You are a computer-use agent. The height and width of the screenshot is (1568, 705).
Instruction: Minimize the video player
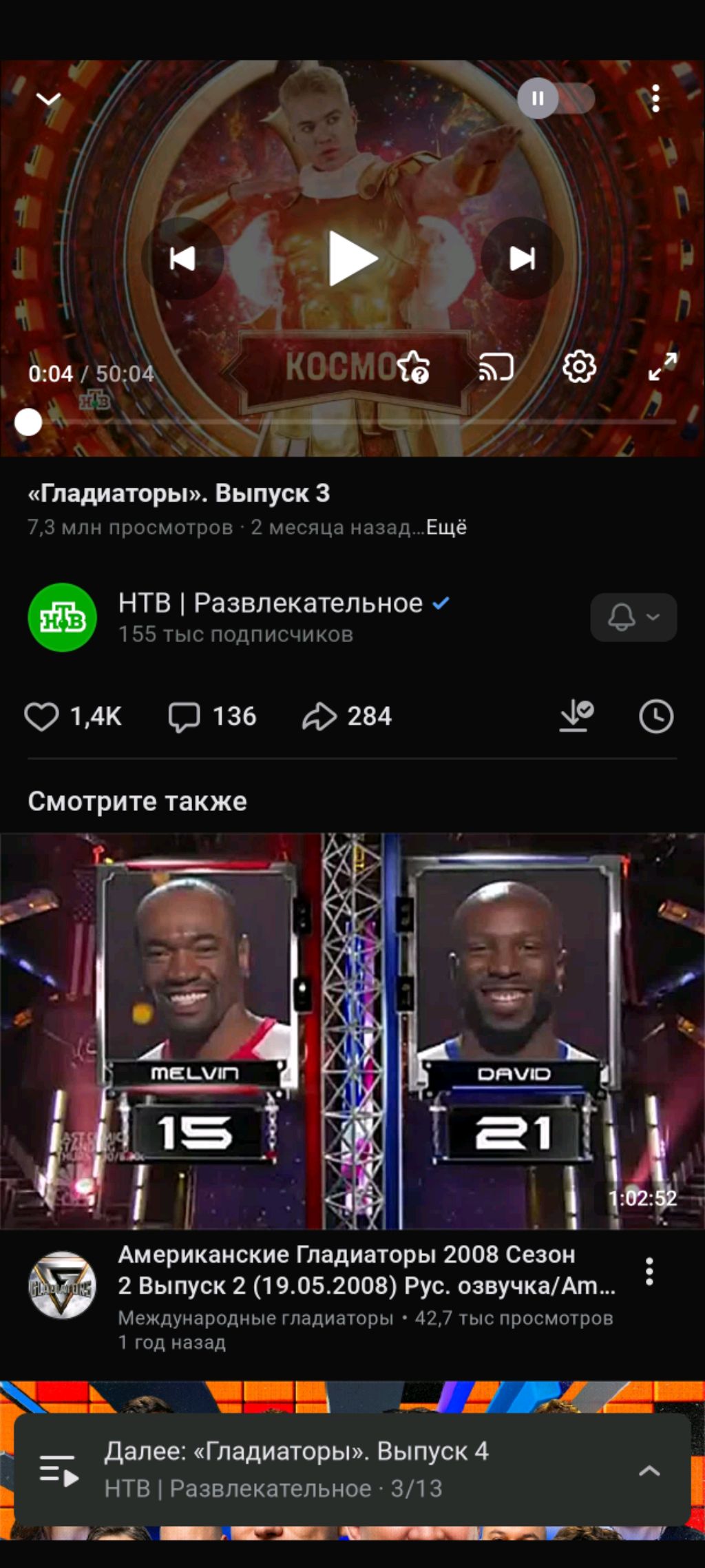[48, 99]
